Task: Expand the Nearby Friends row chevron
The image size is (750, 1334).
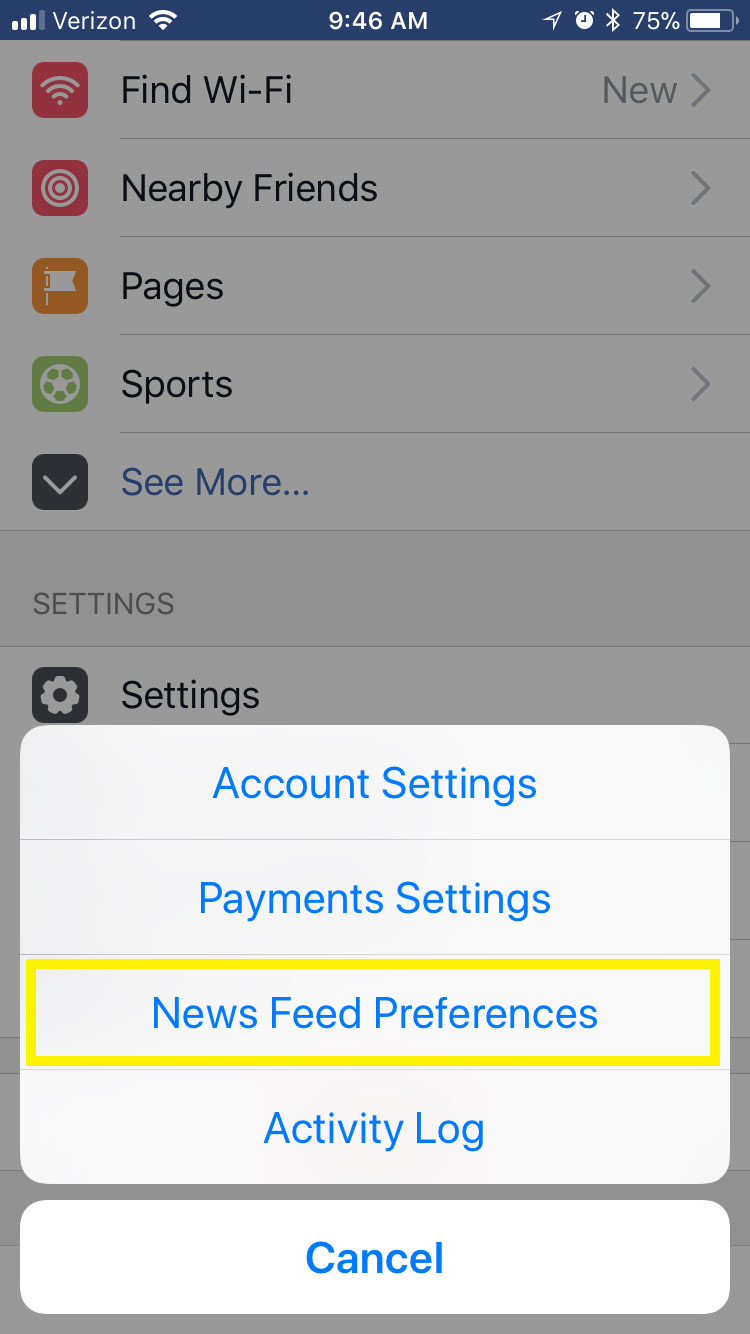Action: 701,188
